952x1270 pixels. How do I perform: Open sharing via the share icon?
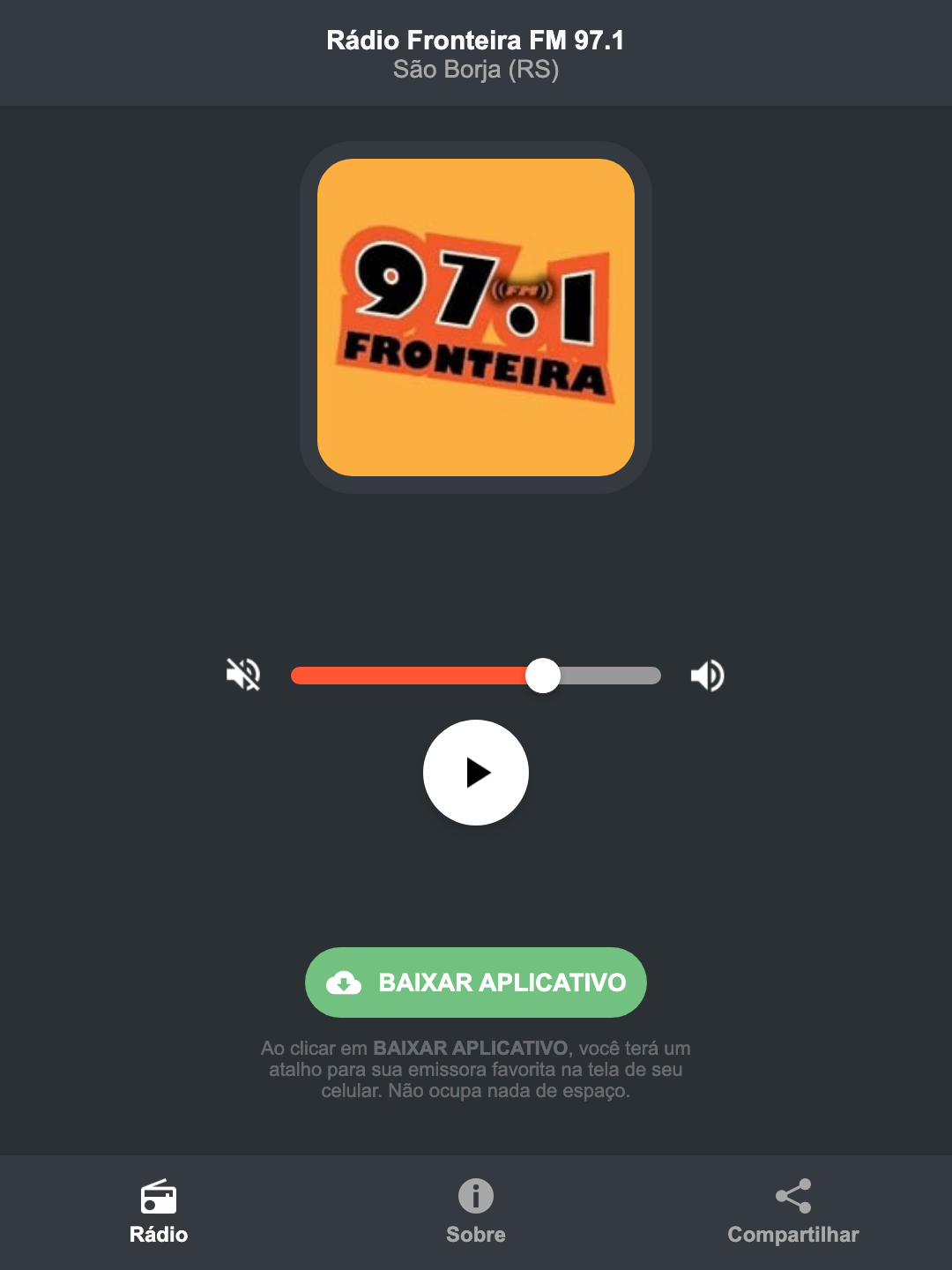[x=792, y=1196]
